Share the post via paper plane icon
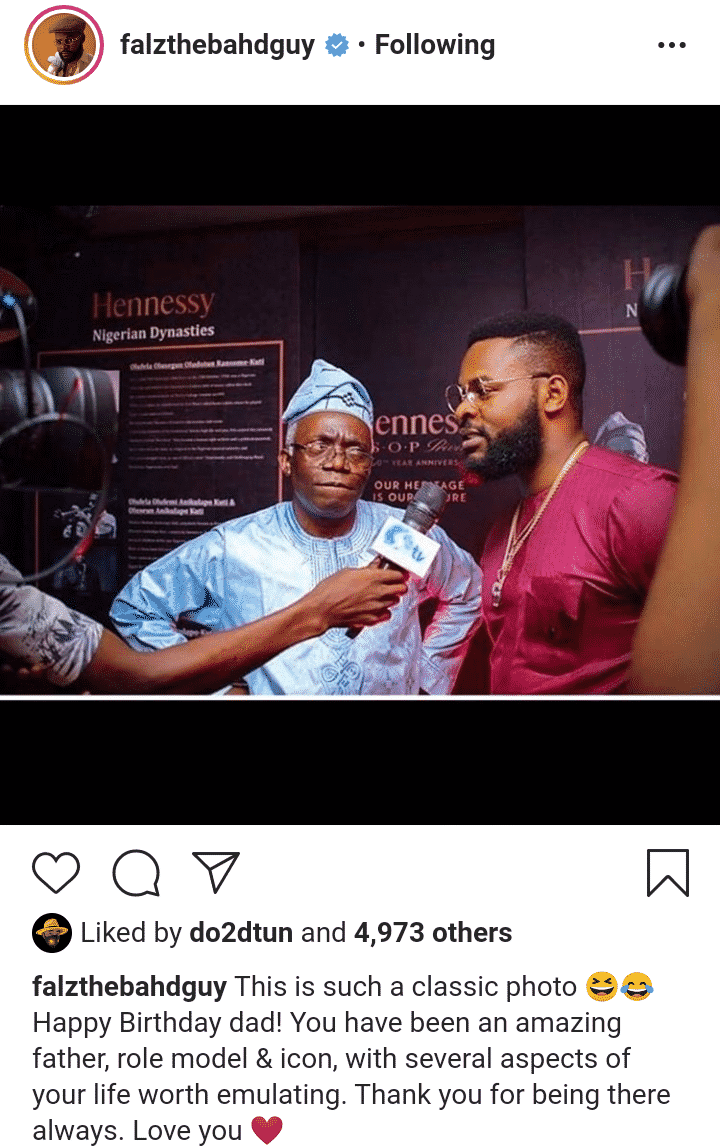Image resolution: width=720 pixels, height=1146 pixels. (x=216, y=872)
